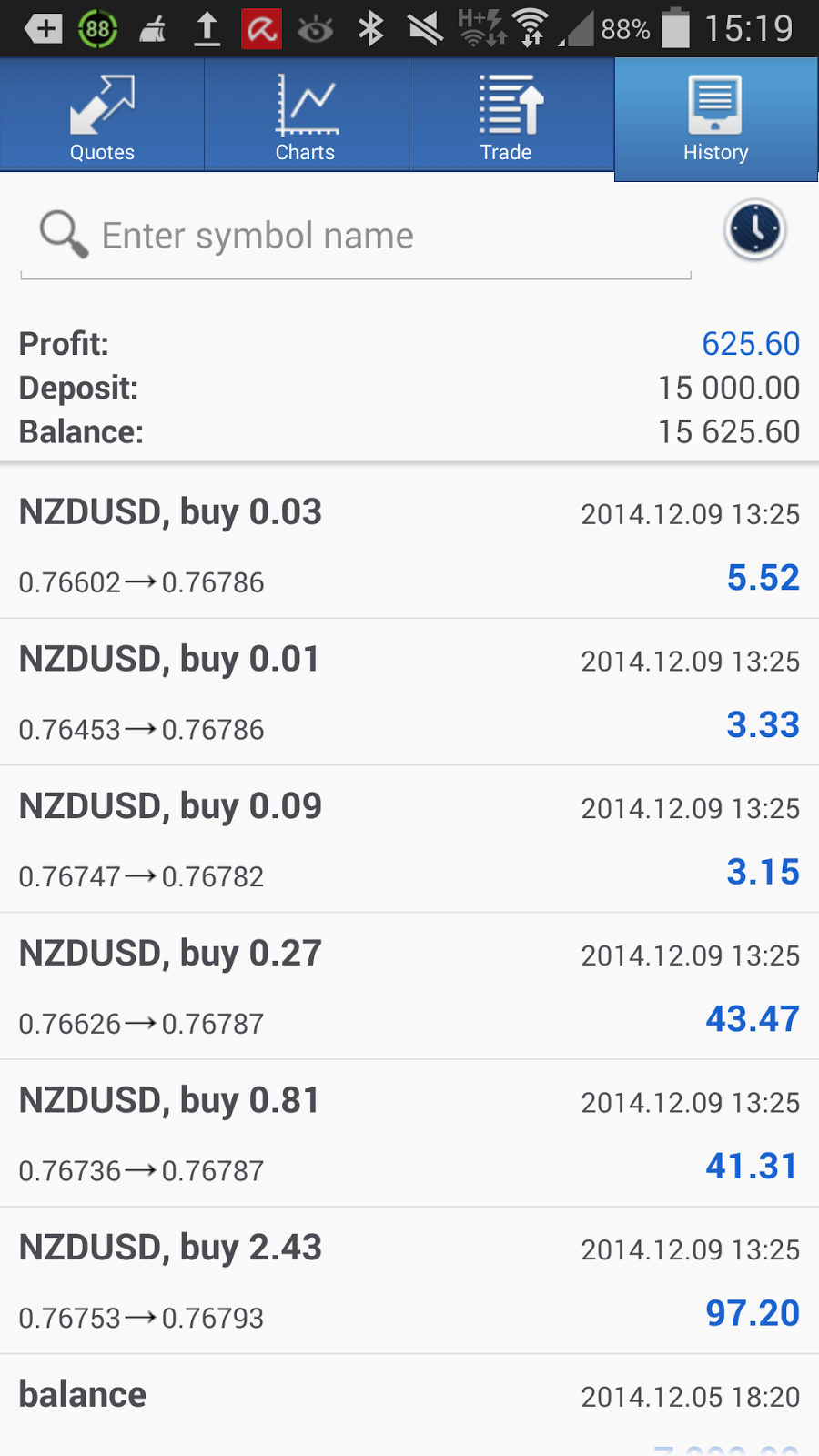Viewport: 819px width, 1456px height.
Task: Open the clock period filter icon
Action: (754, 230)
